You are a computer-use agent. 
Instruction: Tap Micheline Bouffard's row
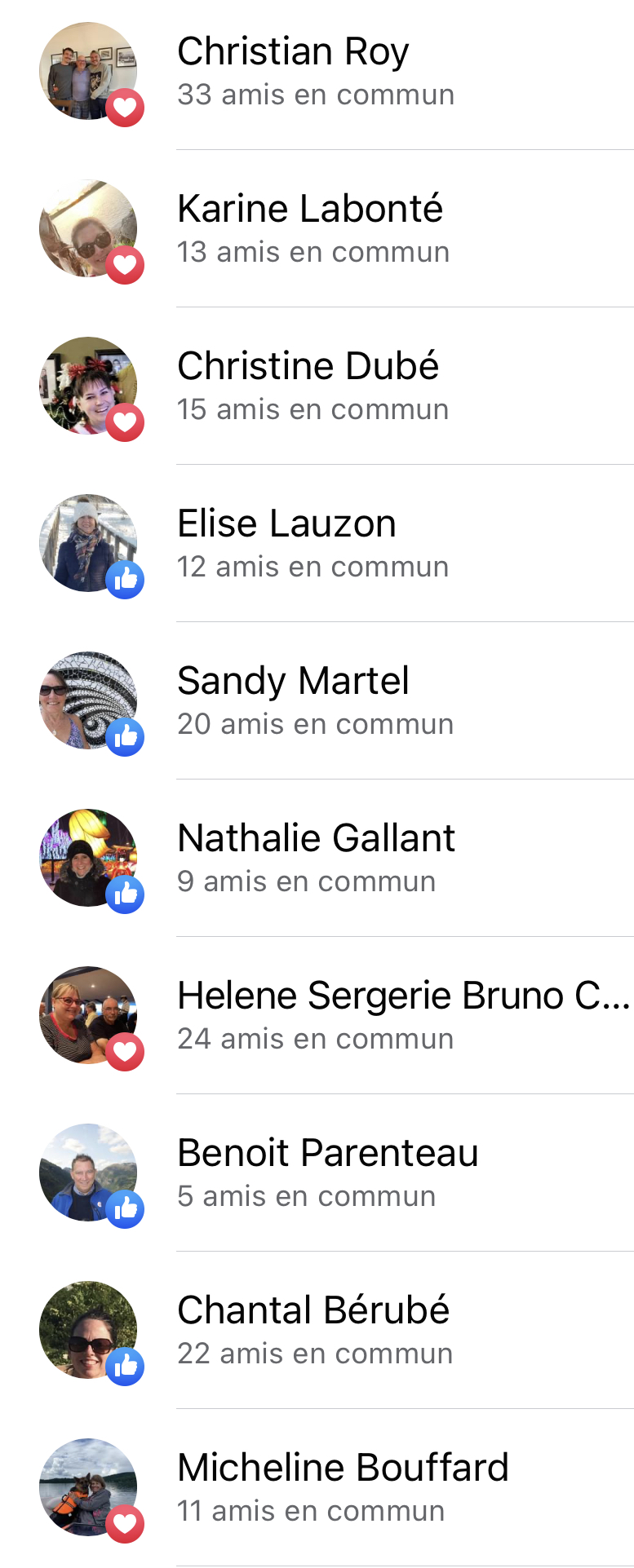coord(343,1469)
